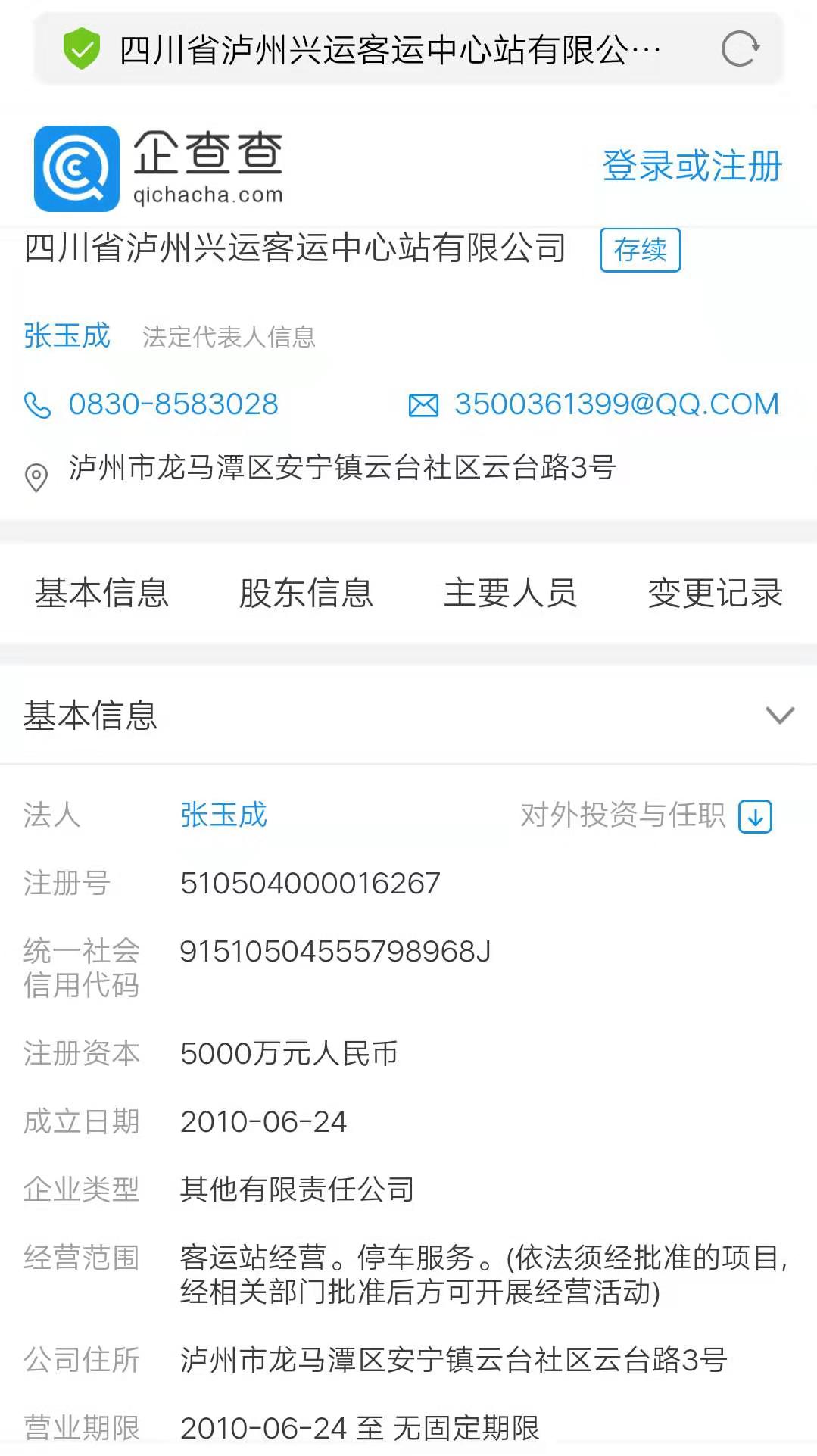Switch to the 股东信息 tab
This screenshot has width=817, height=1456.
306,593
